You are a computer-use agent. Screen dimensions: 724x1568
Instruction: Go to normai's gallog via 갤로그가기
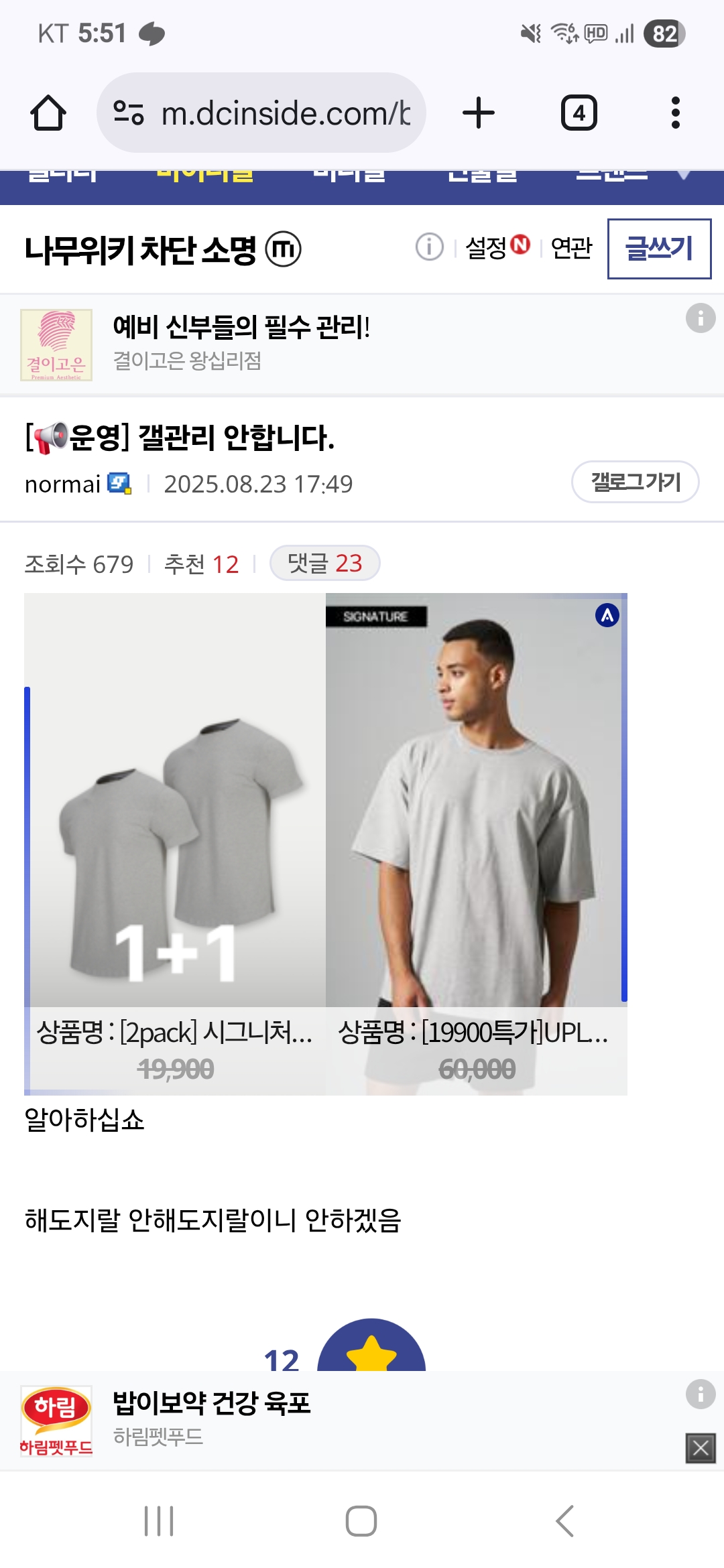click(635, 482)
